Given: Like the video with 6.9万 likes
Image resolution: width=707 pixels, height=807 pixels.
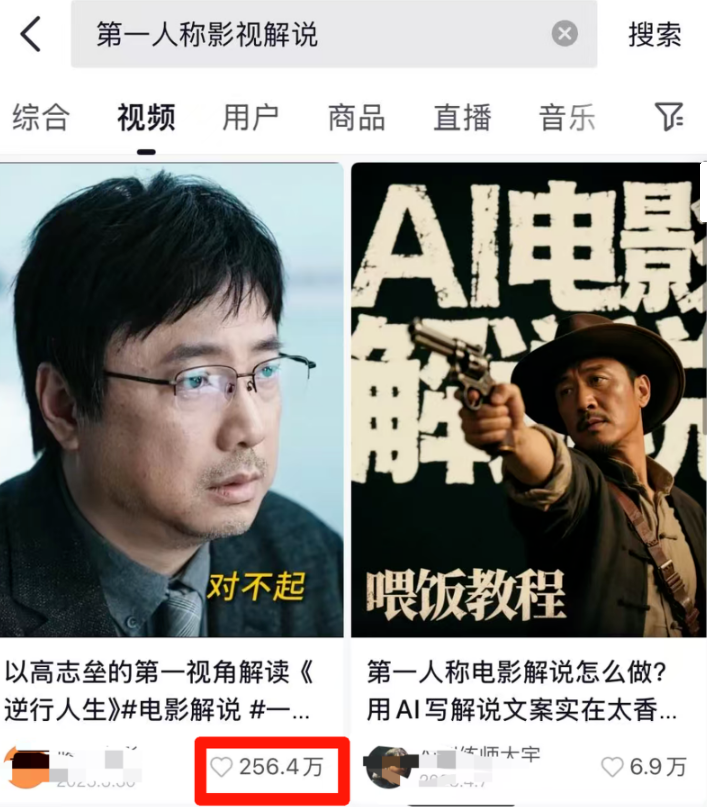Looking at the screenshot, I should pyautogui.click(x=612, y=768).
